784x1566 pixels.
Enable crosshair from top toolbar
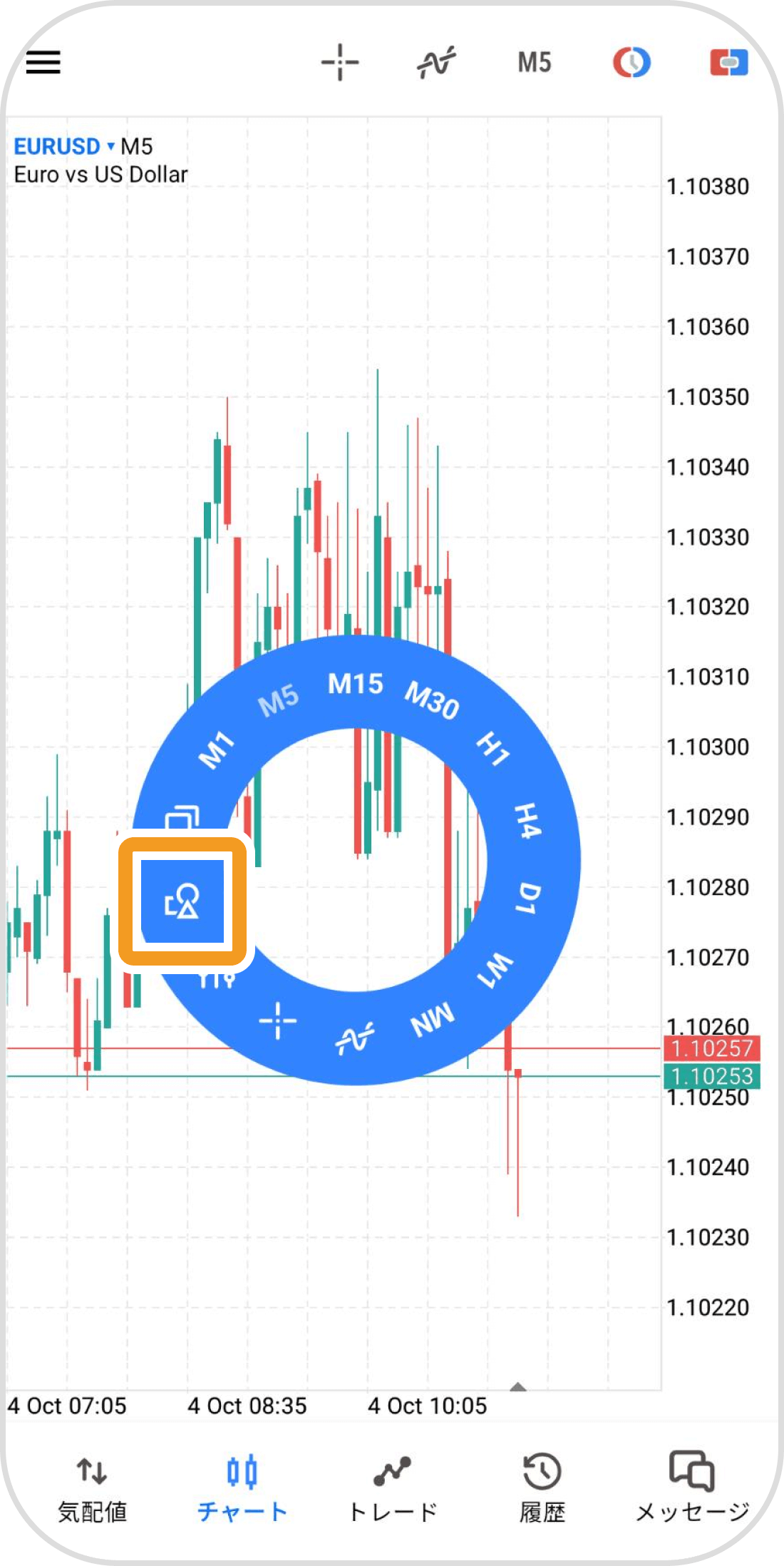point(340,63)
